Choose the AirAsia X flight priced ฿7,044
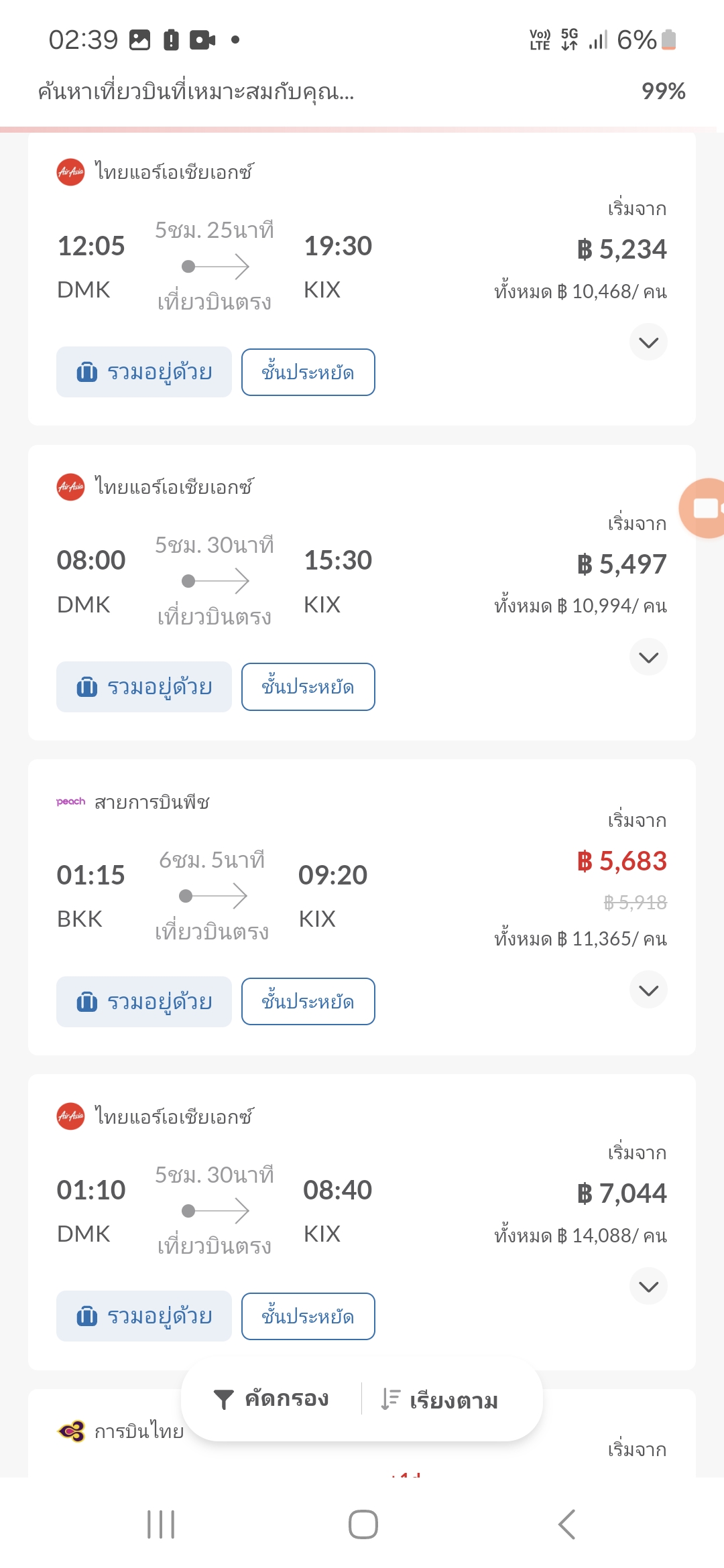This screenshot has height=1568, width=724. [362, 1222]
